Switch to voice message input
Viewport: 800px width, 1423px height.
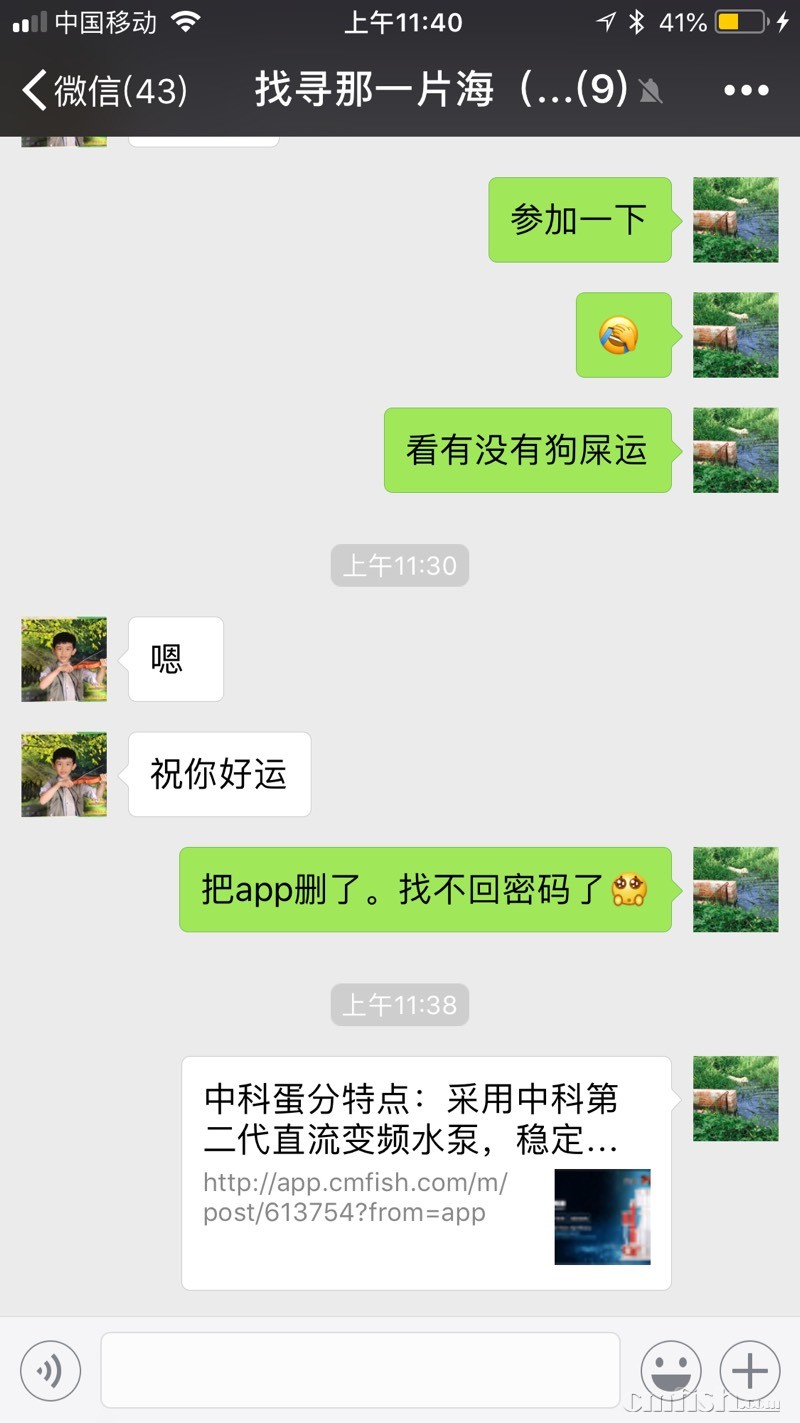click(50, 1370)
